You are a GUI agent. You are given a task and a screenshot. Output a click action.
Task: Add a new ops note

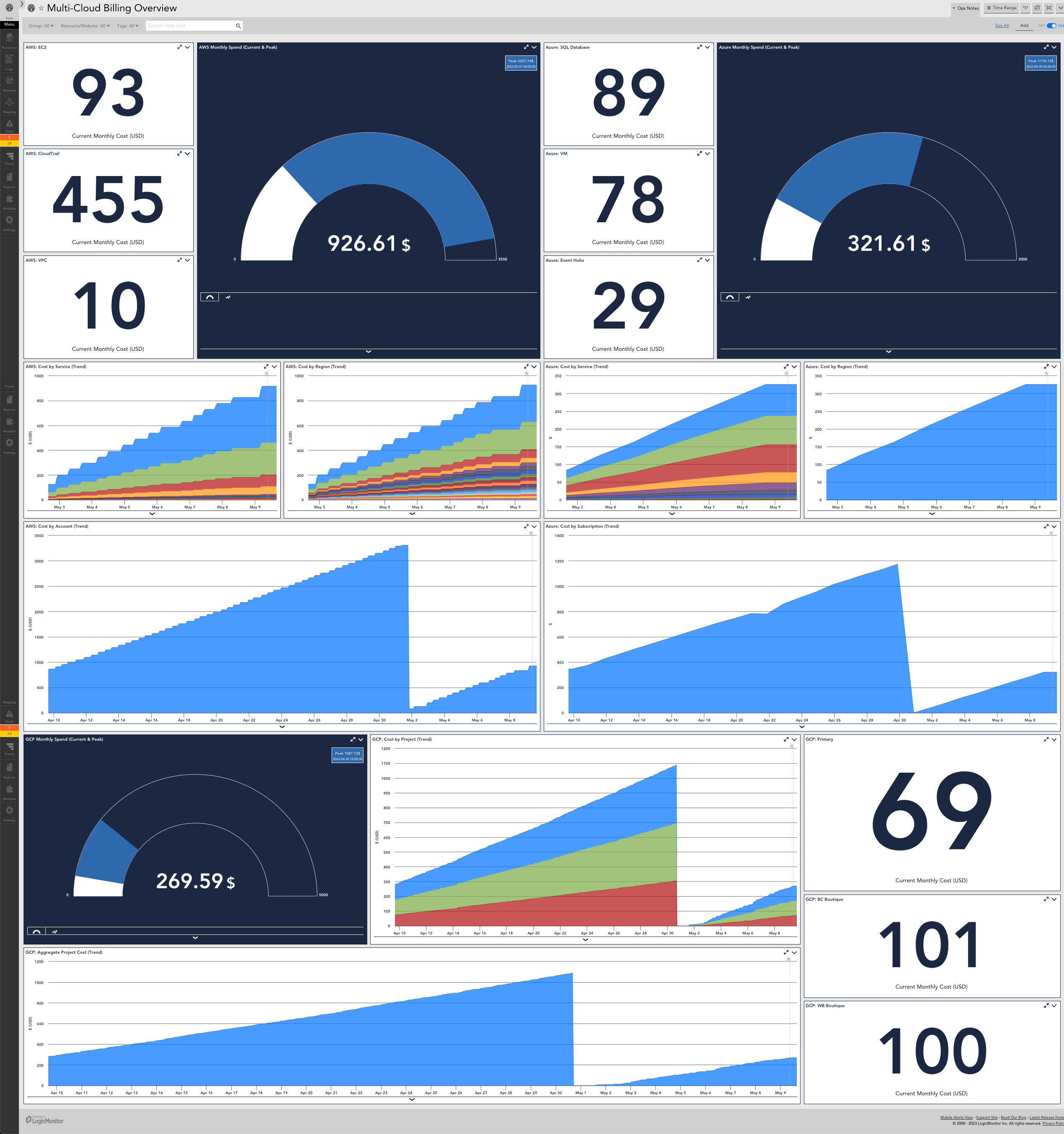pyautogui.click(x=1024, y=26)
